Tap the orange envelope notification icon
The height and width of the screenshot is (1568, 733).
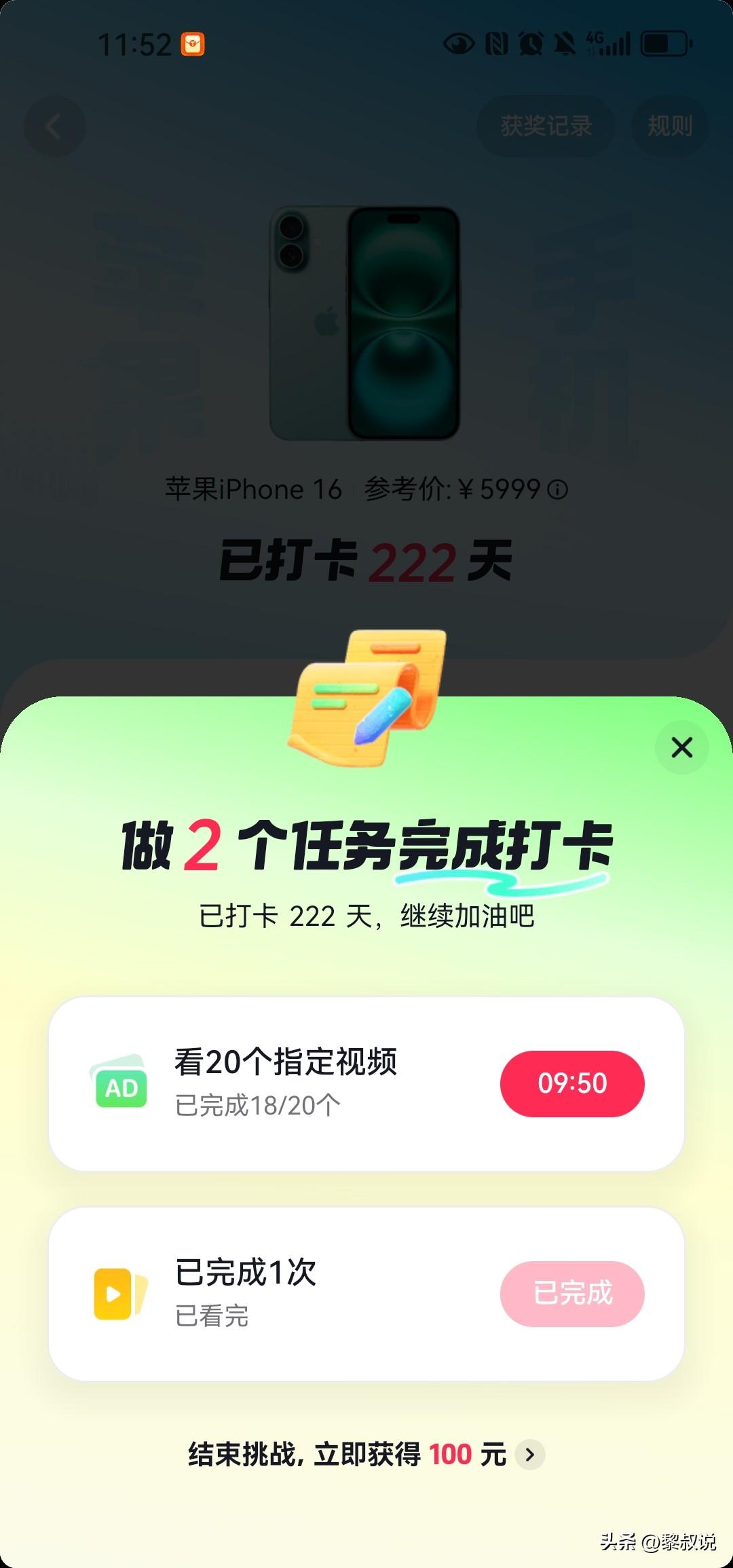click(x=193, y=42)
